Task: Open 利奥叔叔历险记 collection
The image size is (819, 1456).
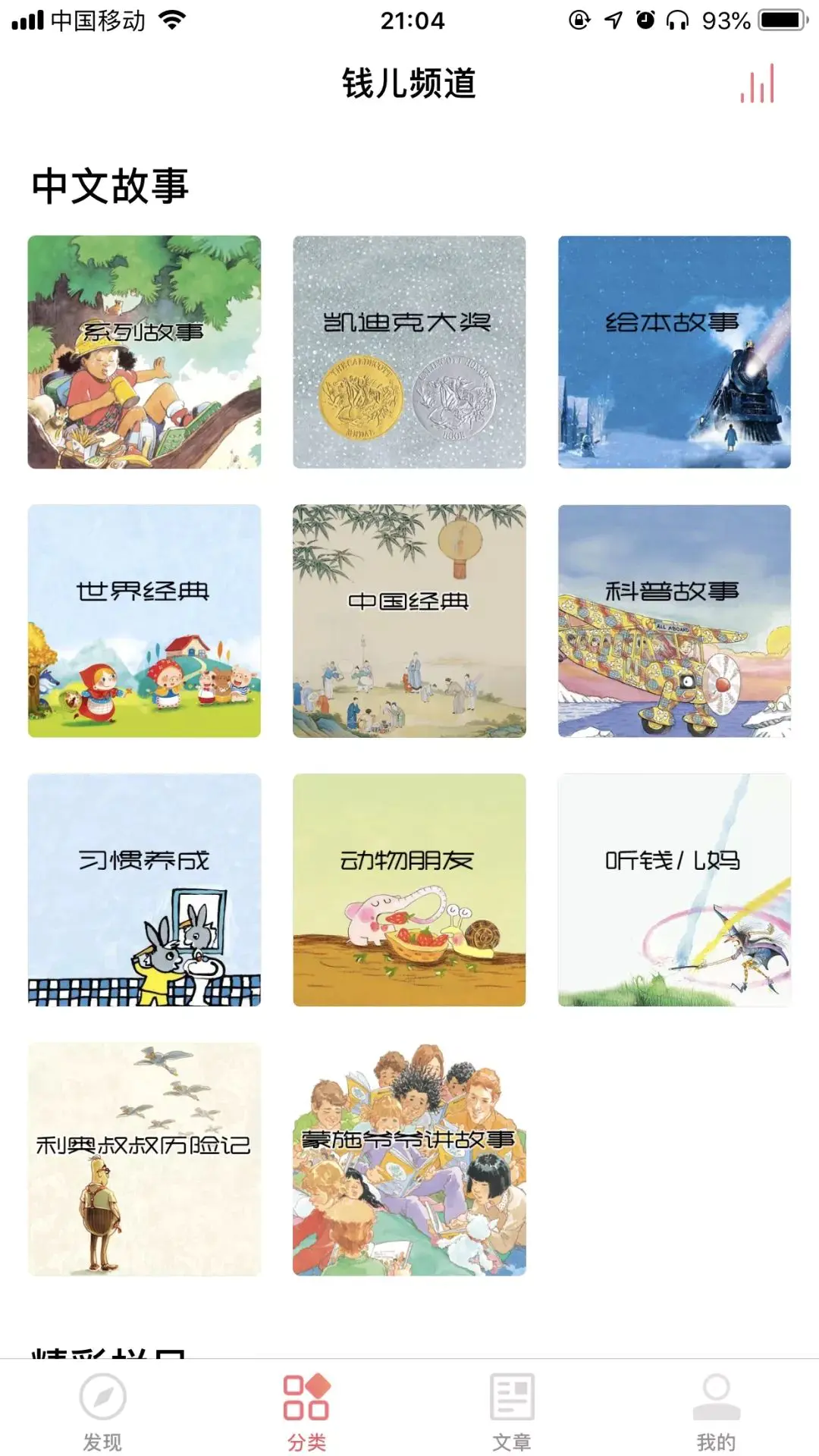Action: [x=144, y=1159]
